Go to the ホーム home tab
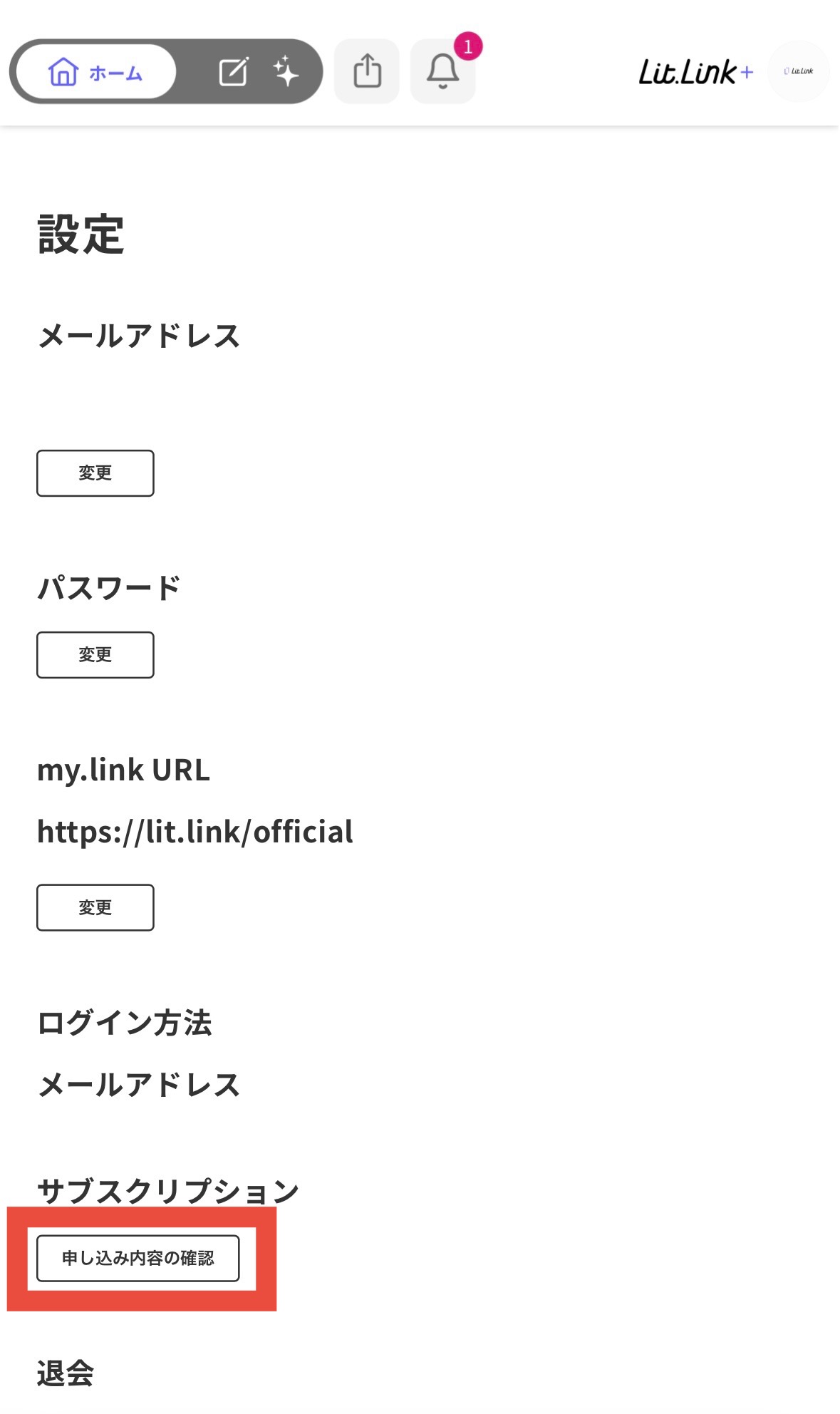The width and height of the screenshot is (840, 1414). click(95, 72)
